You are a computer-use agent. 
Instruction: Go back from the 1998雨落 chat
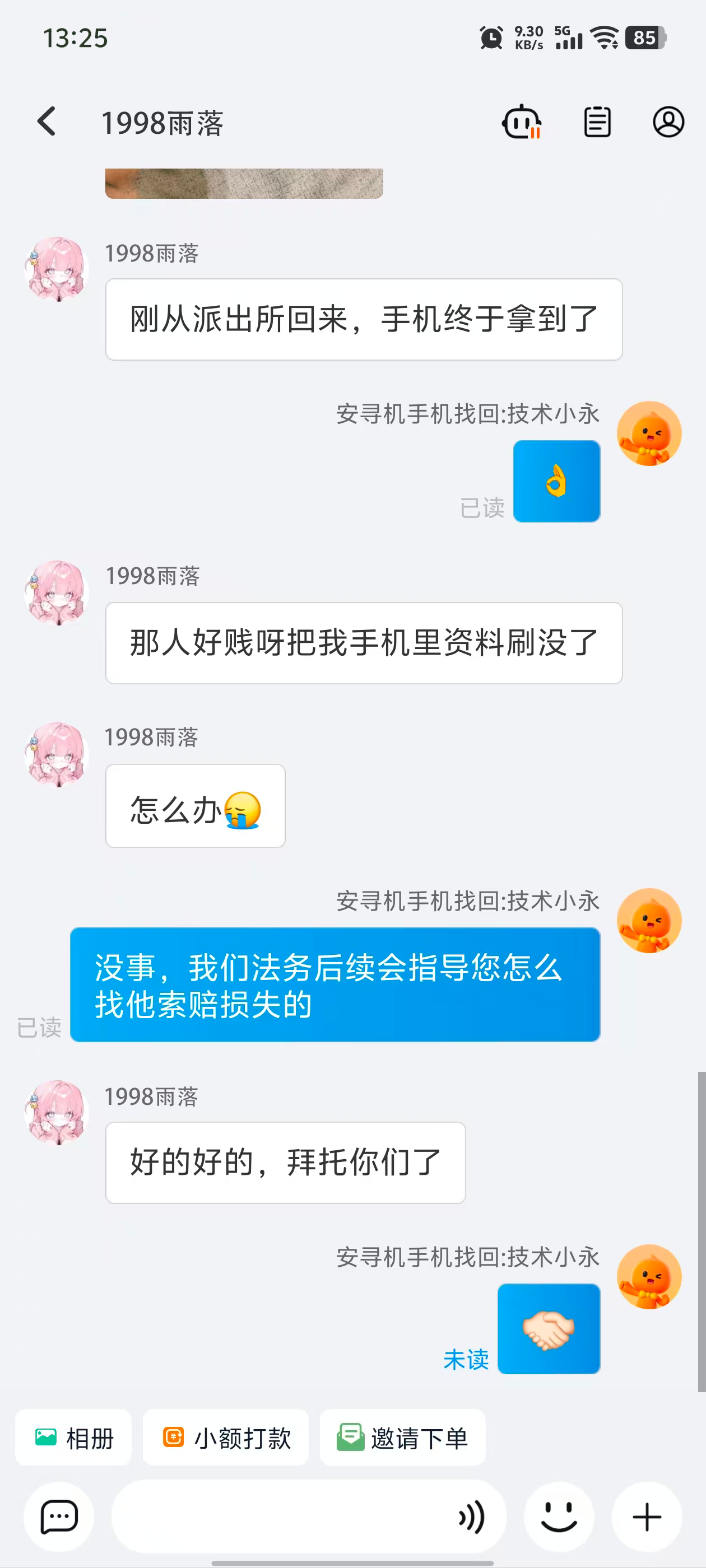pos(47,122)
